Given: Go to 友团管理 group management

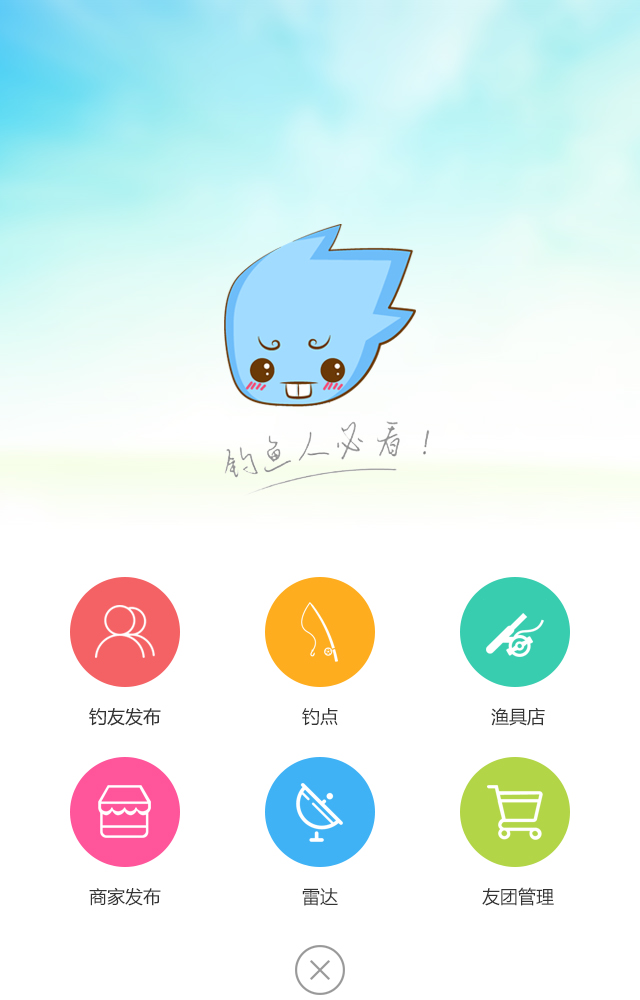Looking at the screenshot, I should pyautogui.click(x=515, y=812).
